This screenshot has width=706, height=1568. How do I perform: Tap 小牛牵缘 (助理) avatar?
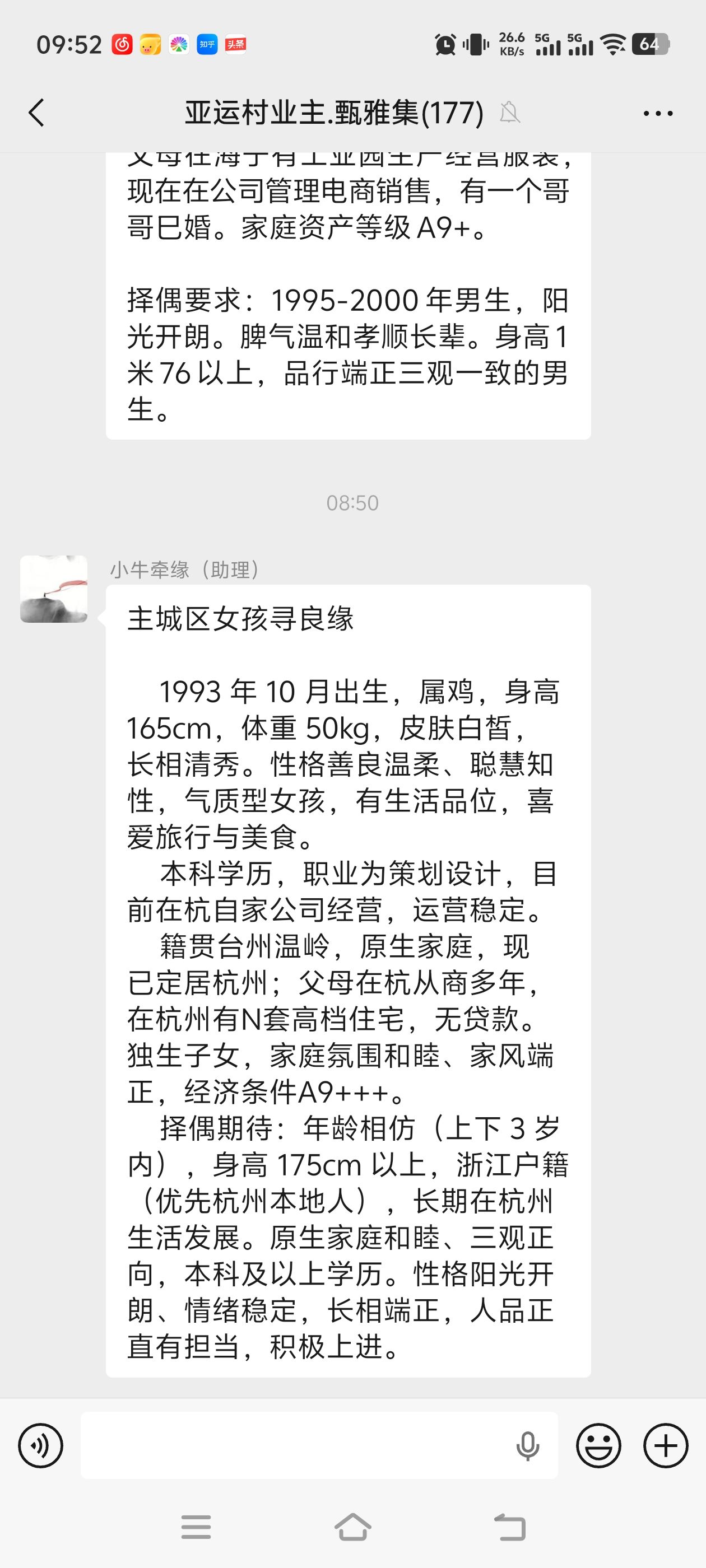coord(54,589)
